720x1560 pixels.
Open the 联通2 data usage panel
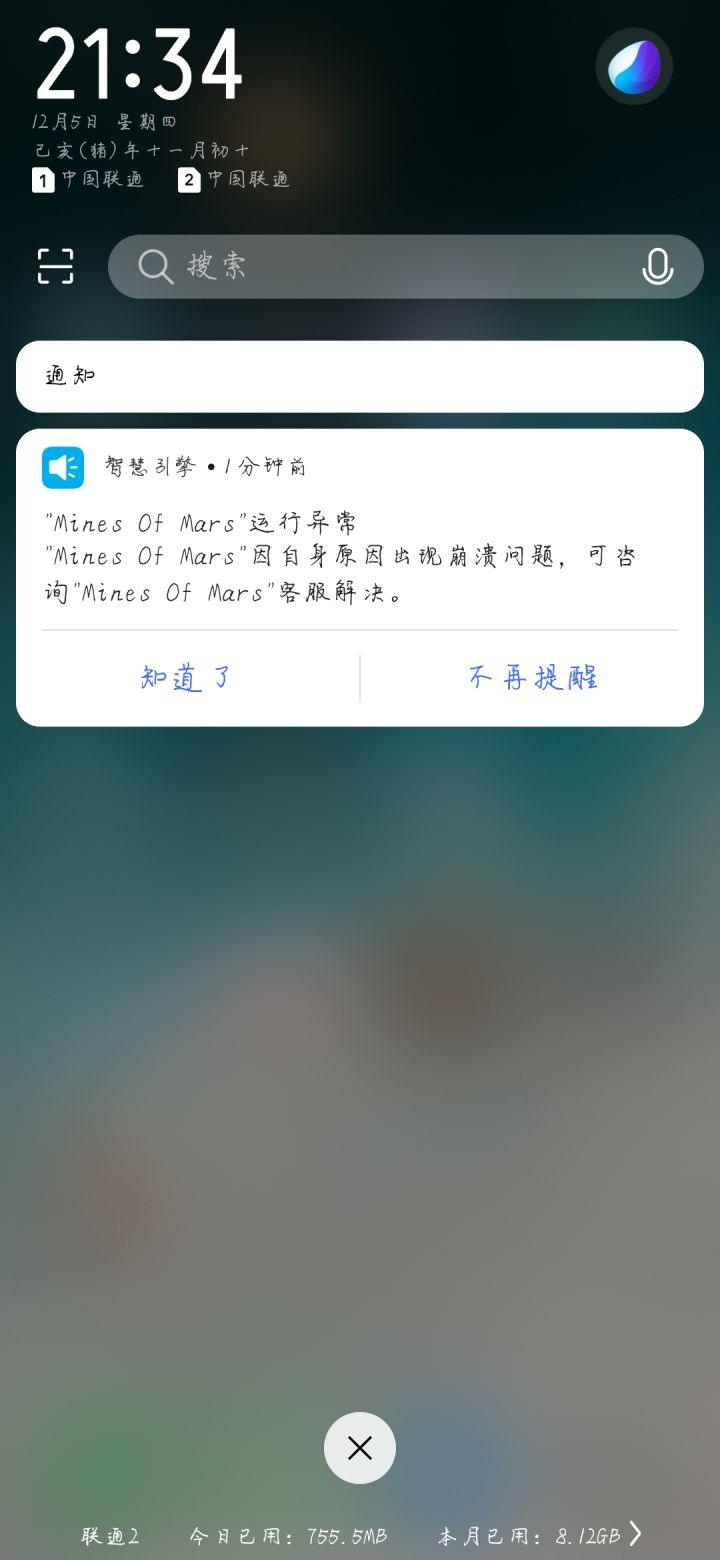108,1533
